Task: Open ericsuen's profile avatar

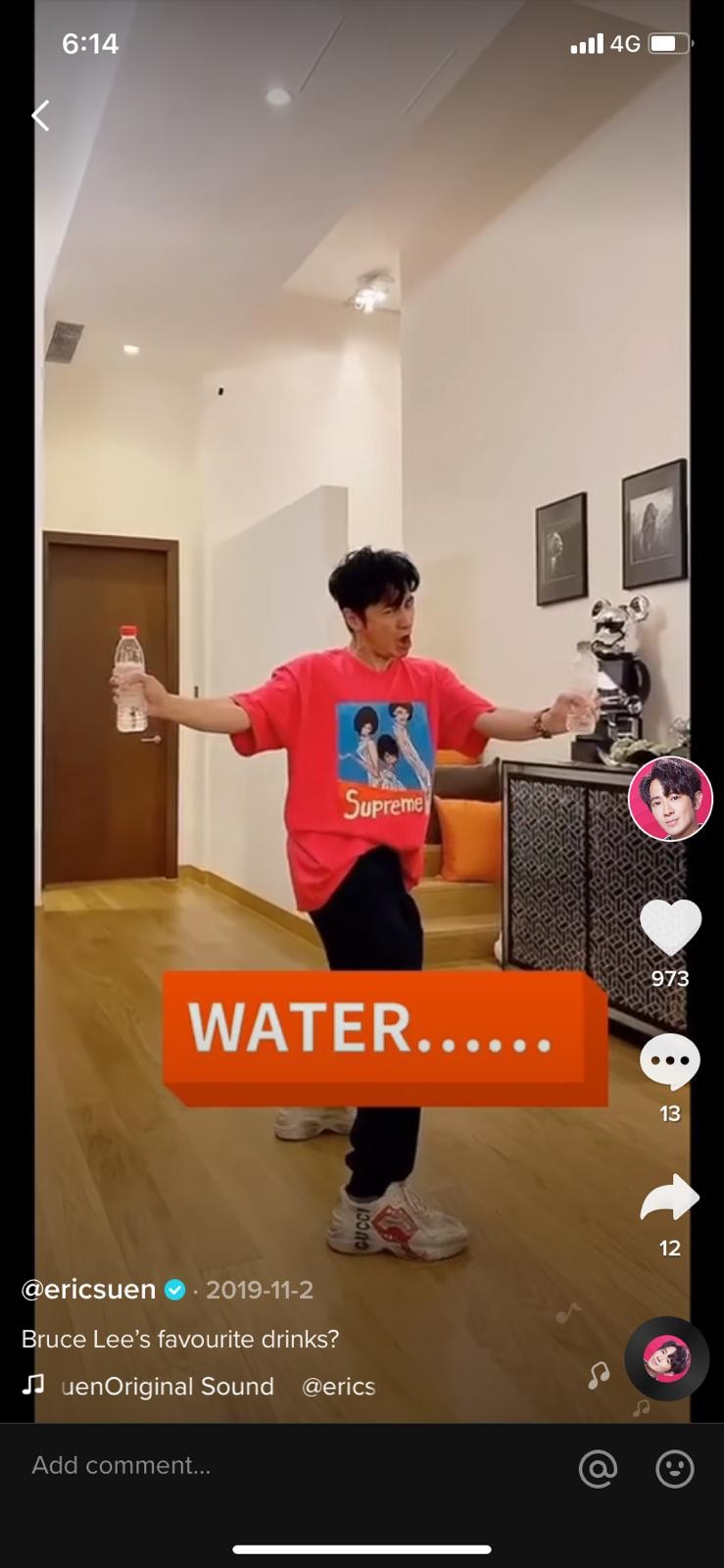Action: [x=670, y=799]
